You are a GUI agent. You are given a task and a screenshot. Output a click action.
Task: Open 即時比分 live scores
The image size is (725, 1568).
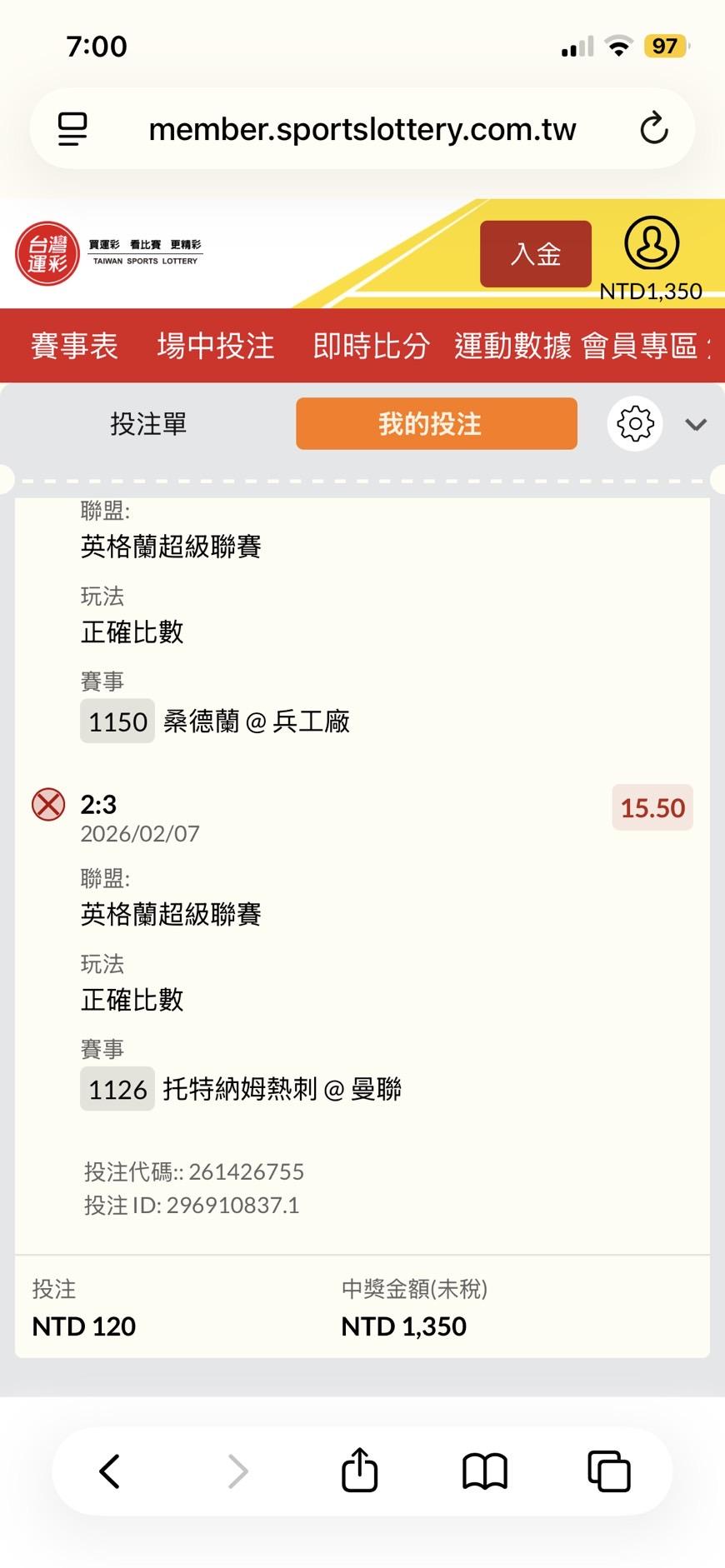[371, 345]
